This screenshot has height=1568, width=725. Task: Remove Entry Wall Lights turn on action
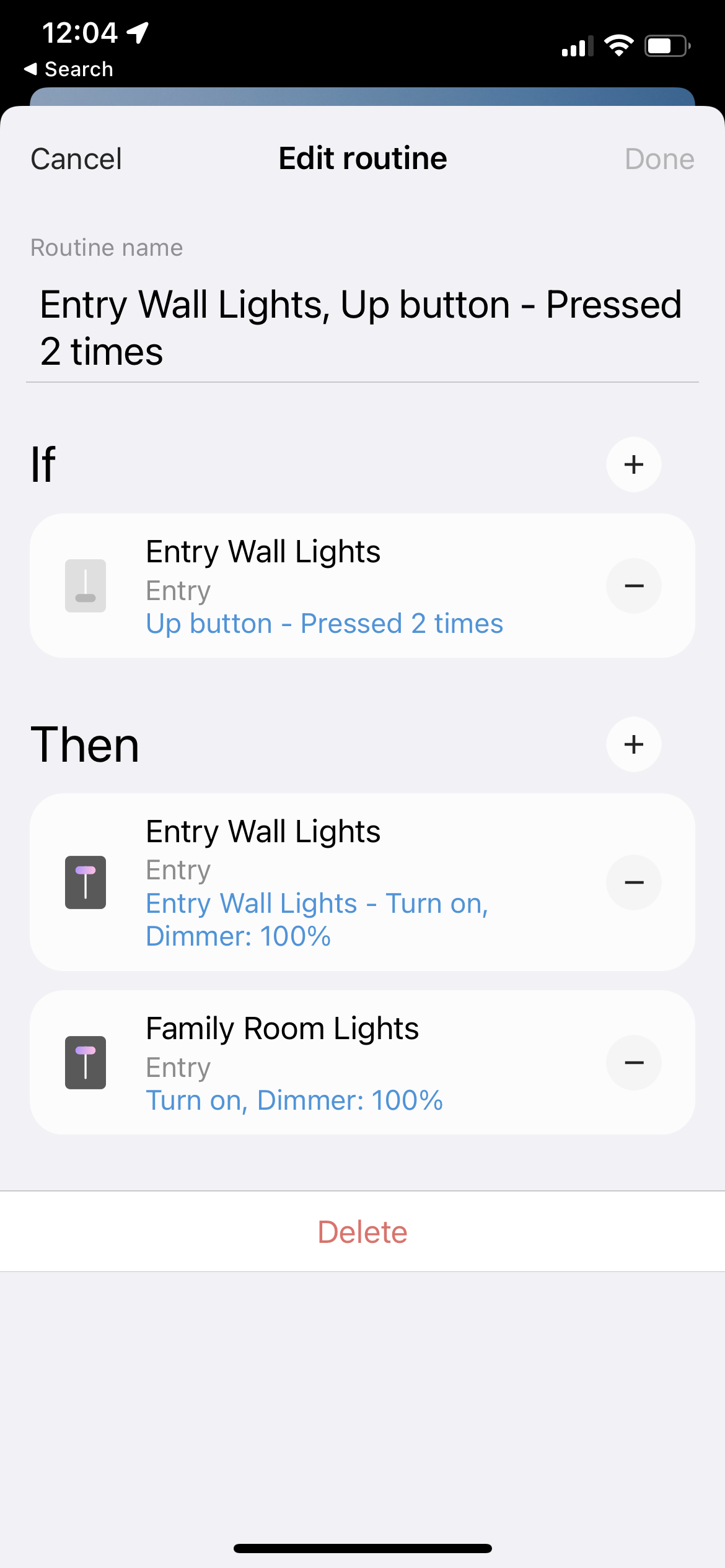tap(633, 882)
